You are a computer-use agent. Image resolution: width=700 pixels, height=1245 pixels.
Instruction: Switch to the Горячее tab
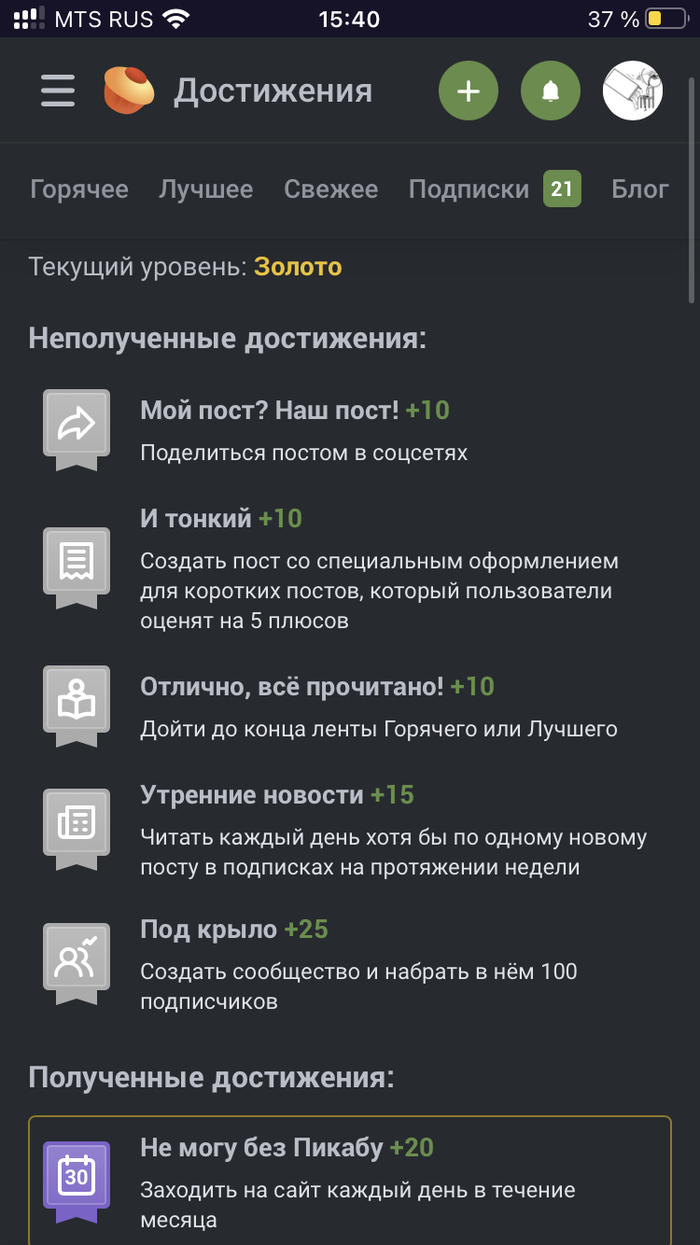pyautogui.click(x=79, y=189)
